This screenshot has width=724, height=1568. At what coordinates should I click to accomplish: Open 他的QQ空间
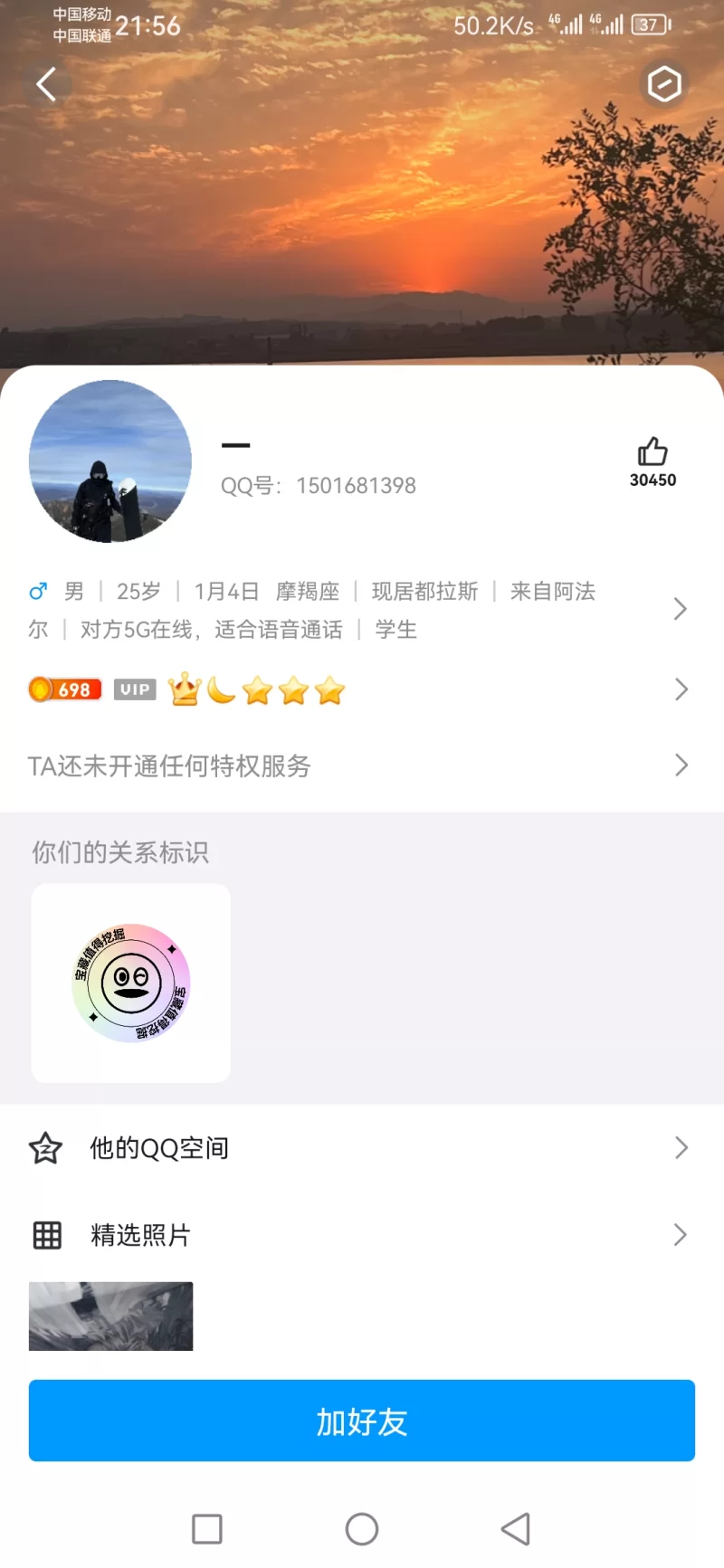pyautogui.click(x=362, y=1148)
